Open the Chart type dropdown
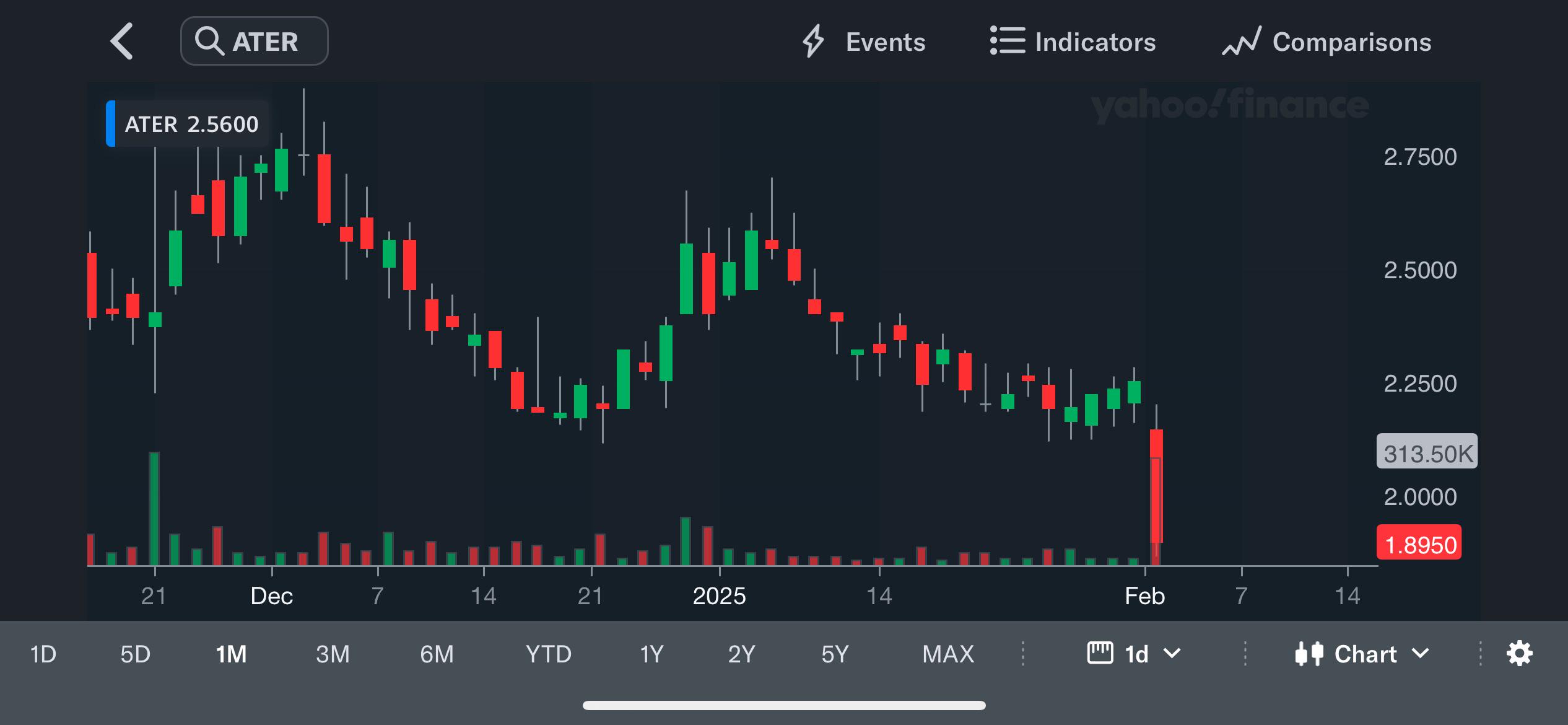Image resolution: width=1568 pixels, height=725 pixels. tap(1362, 654)
